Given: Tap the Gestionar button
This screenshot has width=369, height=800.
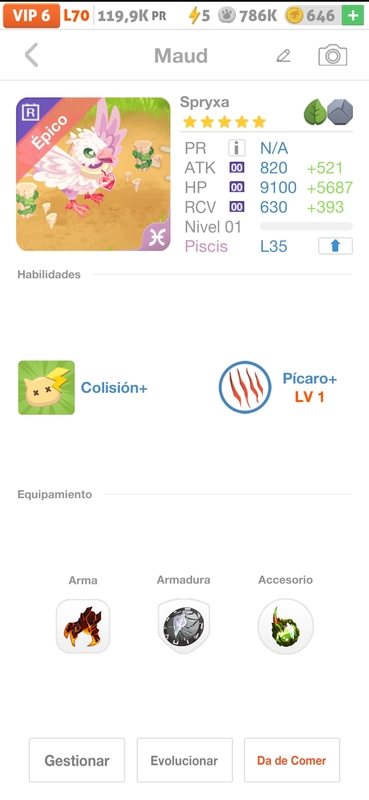Looking at the screenshot, I should click(x=77, y=760).
